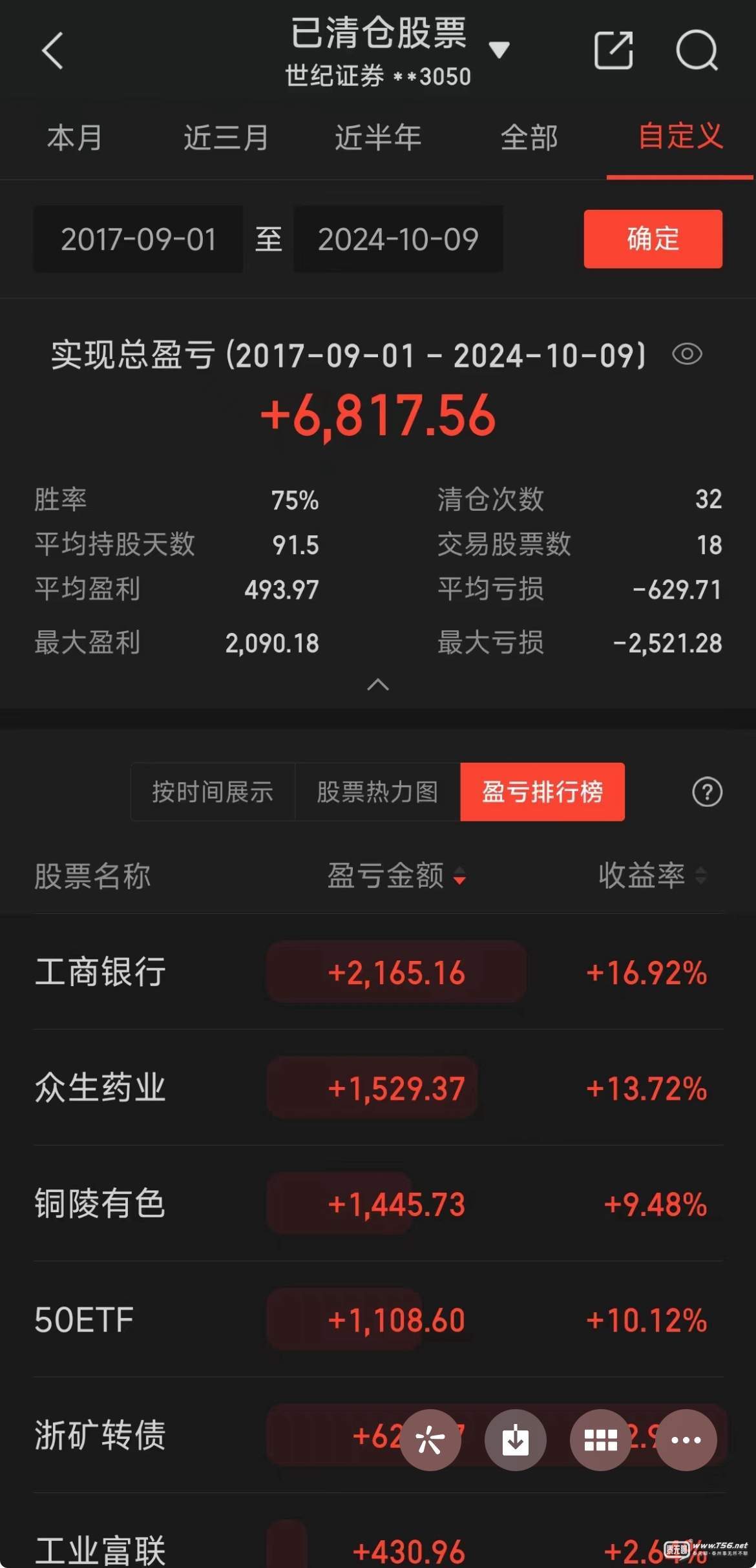Collapse the statistics panel chevron
This screenshot has width=756, height=1568.
378,685
